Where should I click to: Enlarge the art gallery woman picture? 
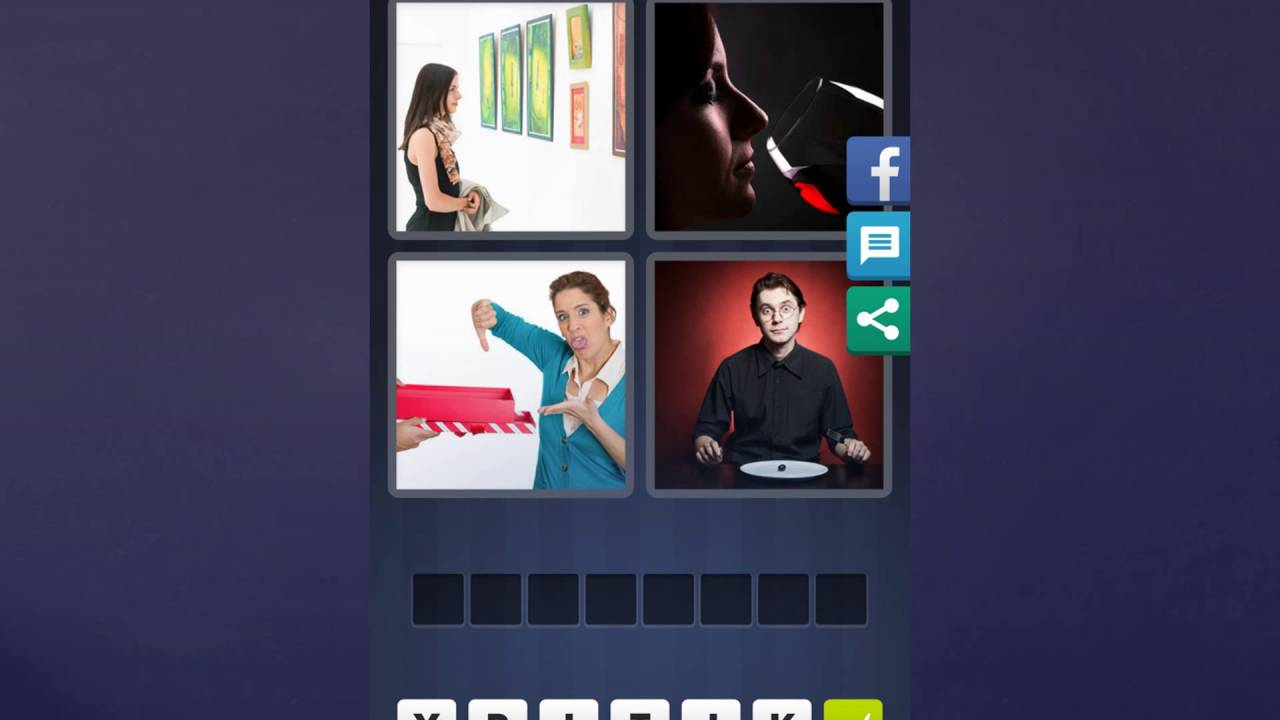510,118
